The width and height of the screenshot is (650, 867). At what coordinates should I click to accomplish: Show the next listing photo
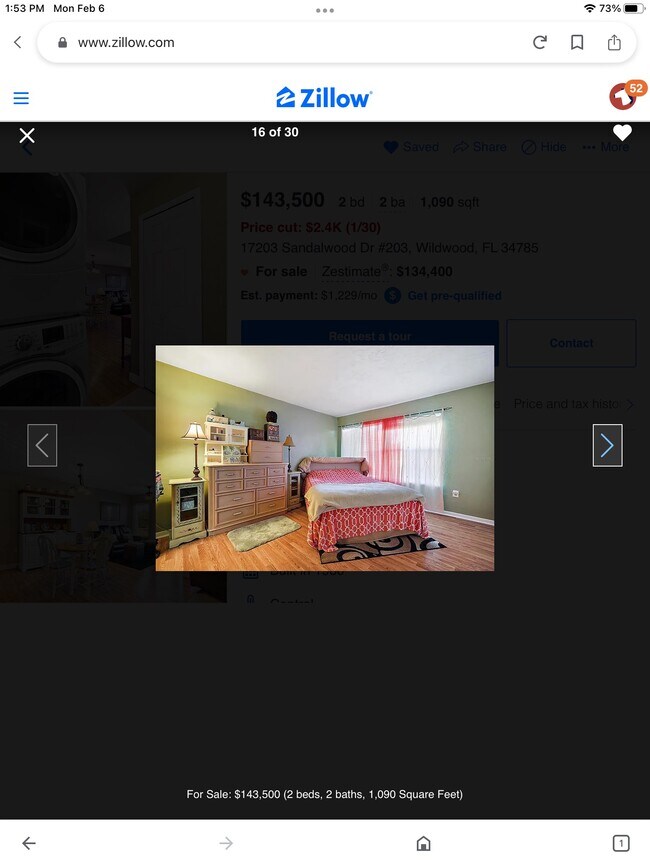tap(607, 445)
